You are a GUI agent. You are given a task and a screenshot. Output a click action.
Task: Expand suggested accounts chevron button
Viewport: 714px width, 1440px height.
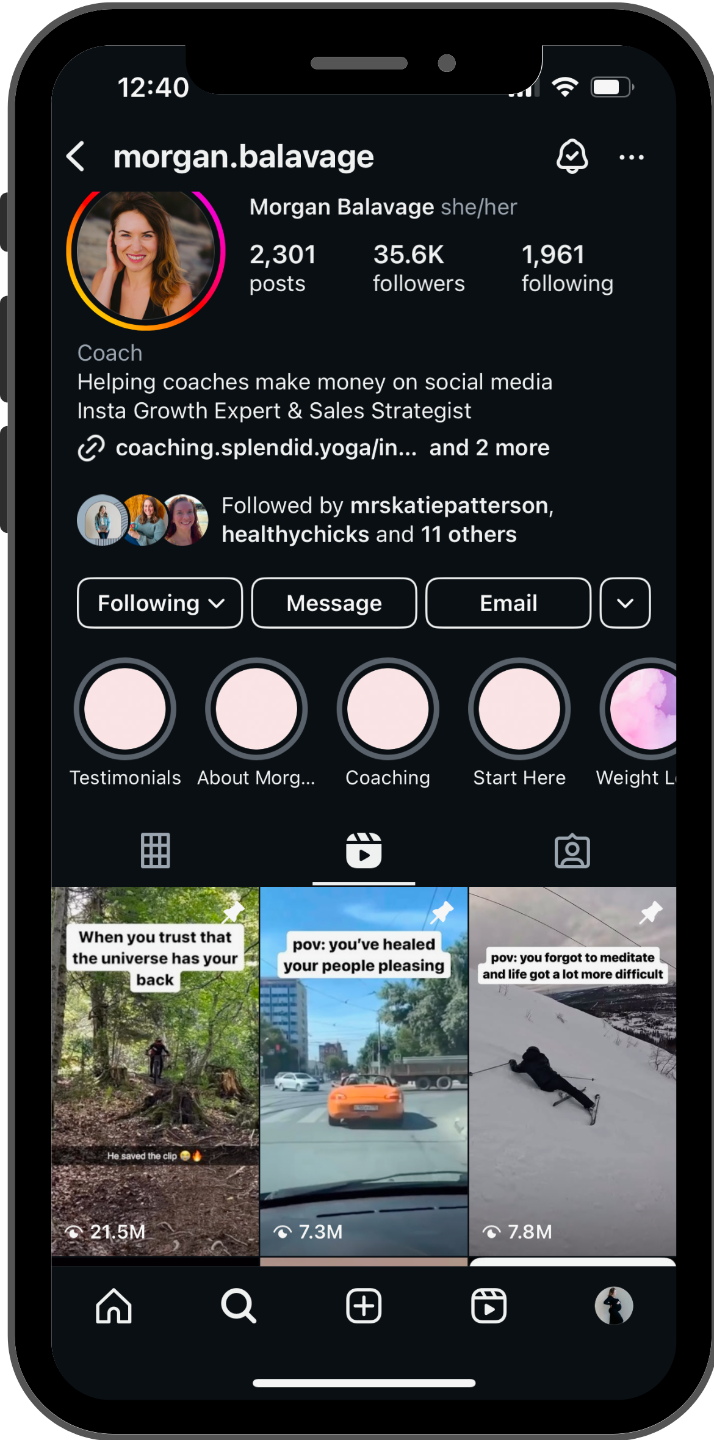click(x=625, y=603)
